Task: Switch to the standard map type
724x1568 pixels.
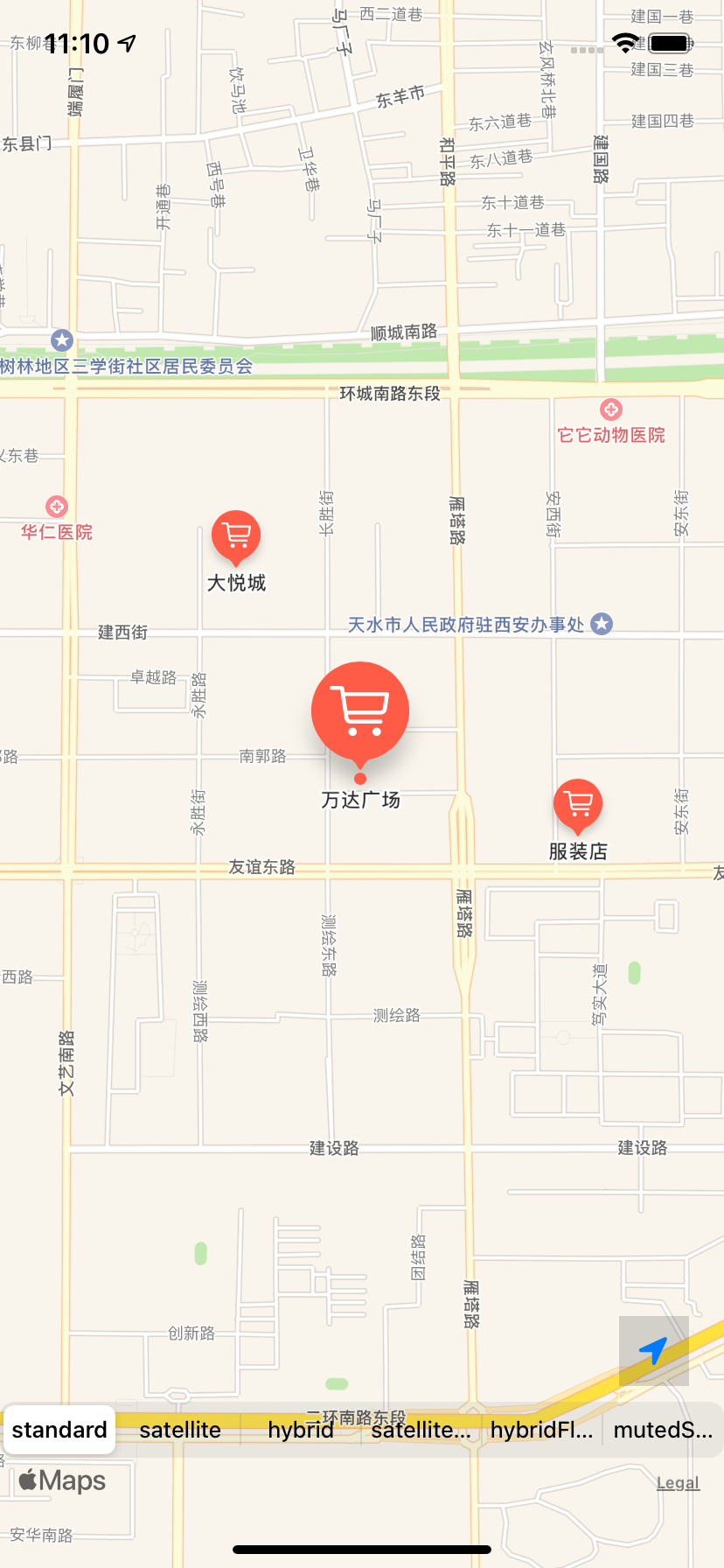Action: point(59,1430)
